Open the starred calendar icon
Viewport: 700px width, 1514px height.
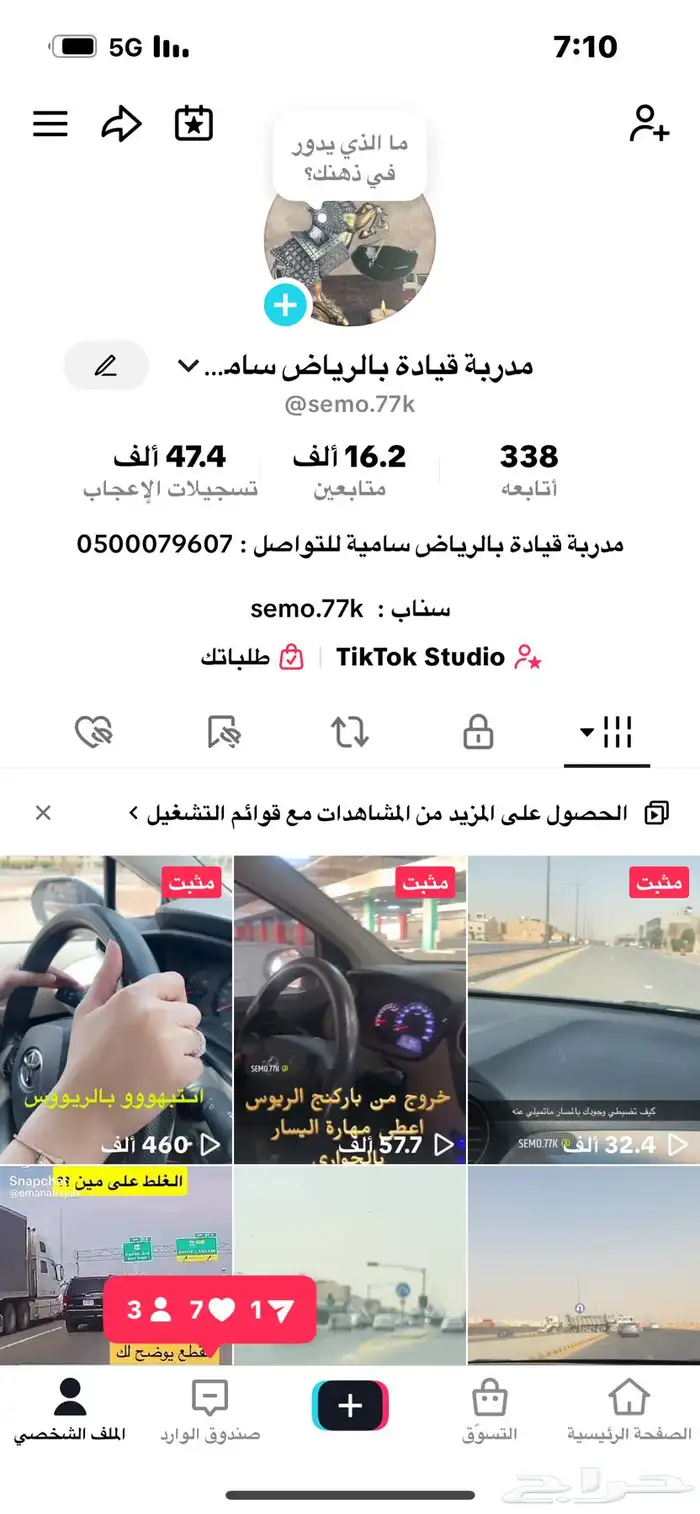194,124
